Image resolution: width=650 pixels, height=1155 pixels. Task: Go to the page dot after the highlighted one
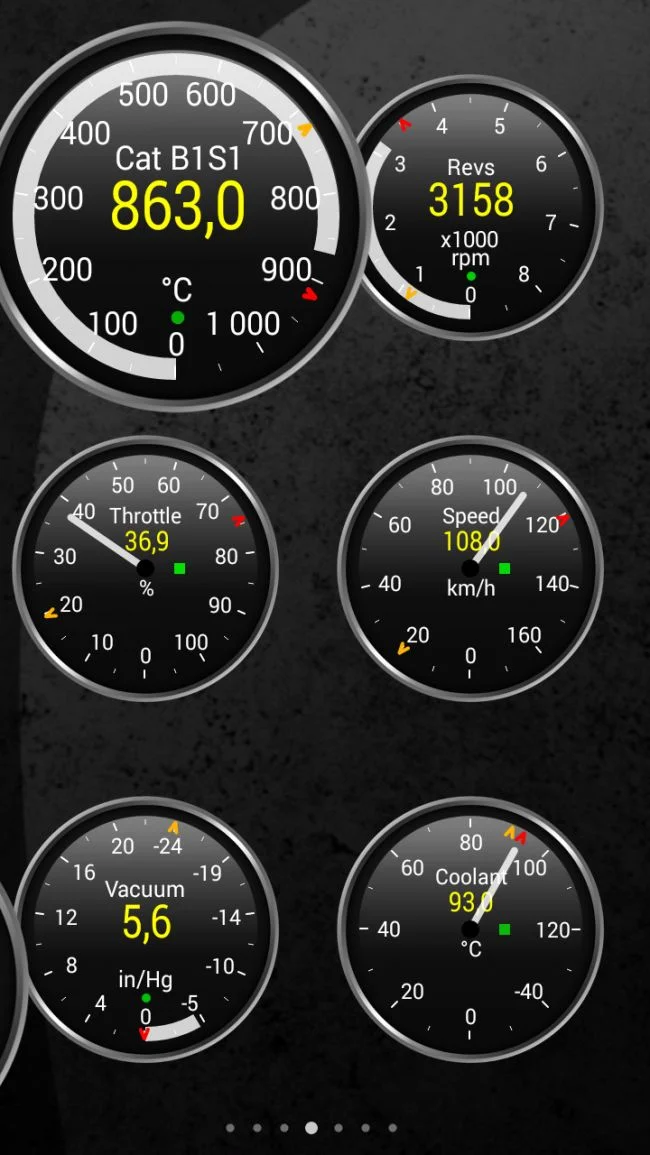(339, 1128)
